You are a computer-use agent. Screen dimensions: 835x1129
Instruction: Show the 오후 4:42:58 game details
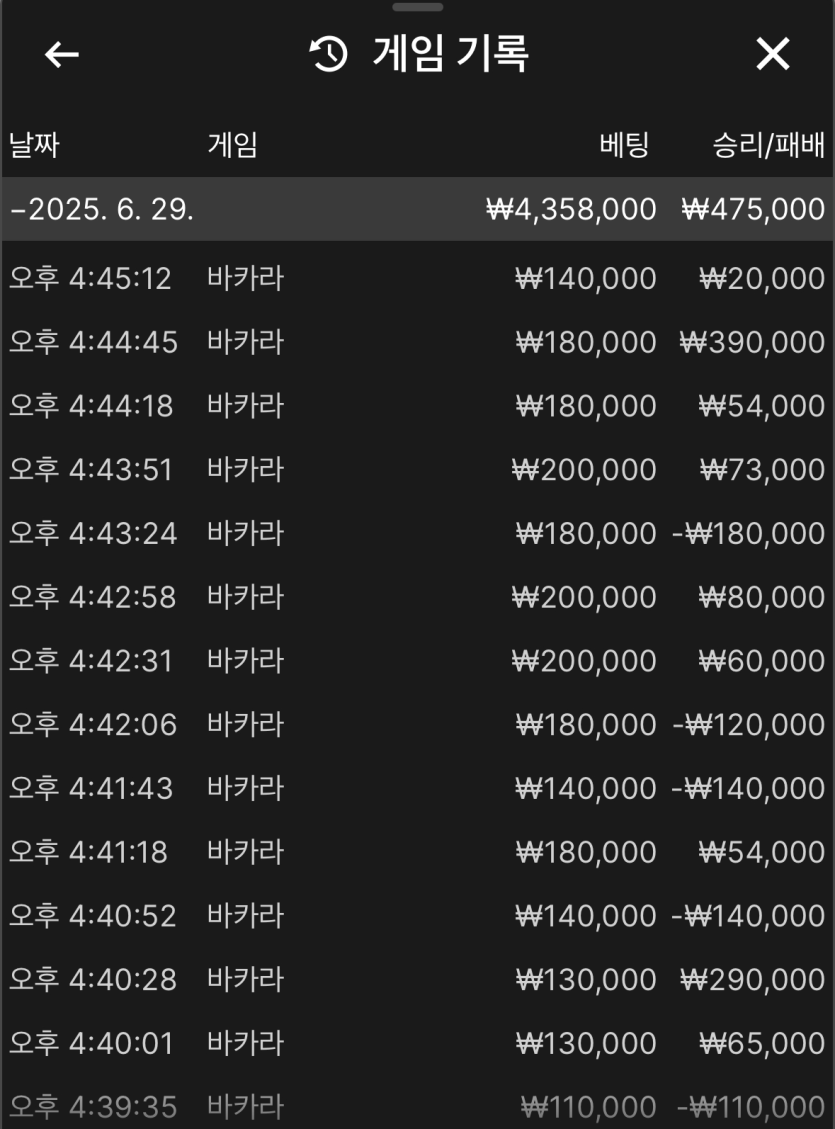coord(417,597)
